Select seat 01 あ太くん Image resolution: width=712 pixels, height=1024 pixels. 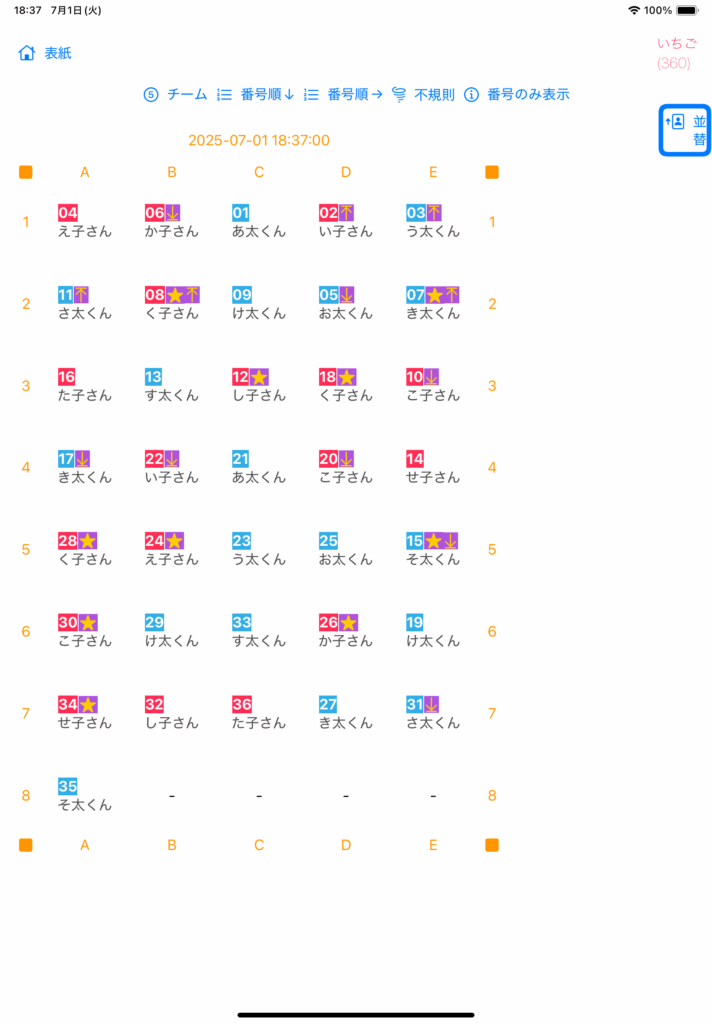coord(259,222)
